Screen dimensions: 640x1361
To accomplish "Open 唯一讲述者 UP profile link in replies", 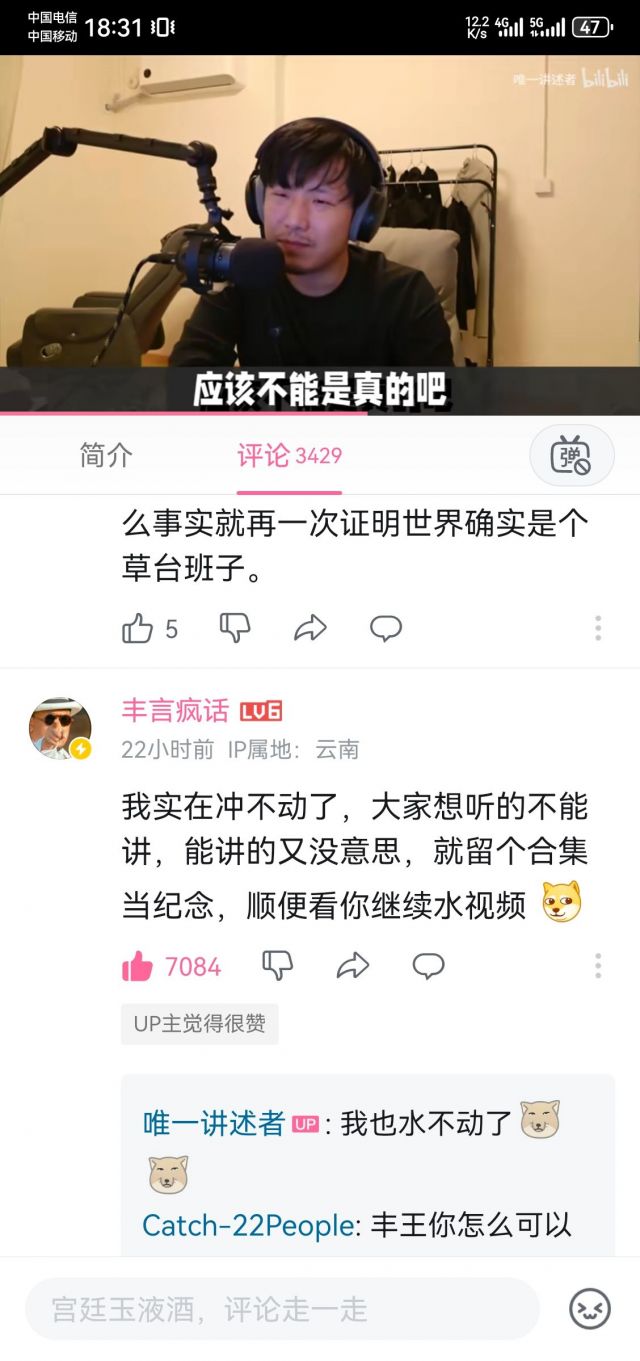I will pos(214,1123).
